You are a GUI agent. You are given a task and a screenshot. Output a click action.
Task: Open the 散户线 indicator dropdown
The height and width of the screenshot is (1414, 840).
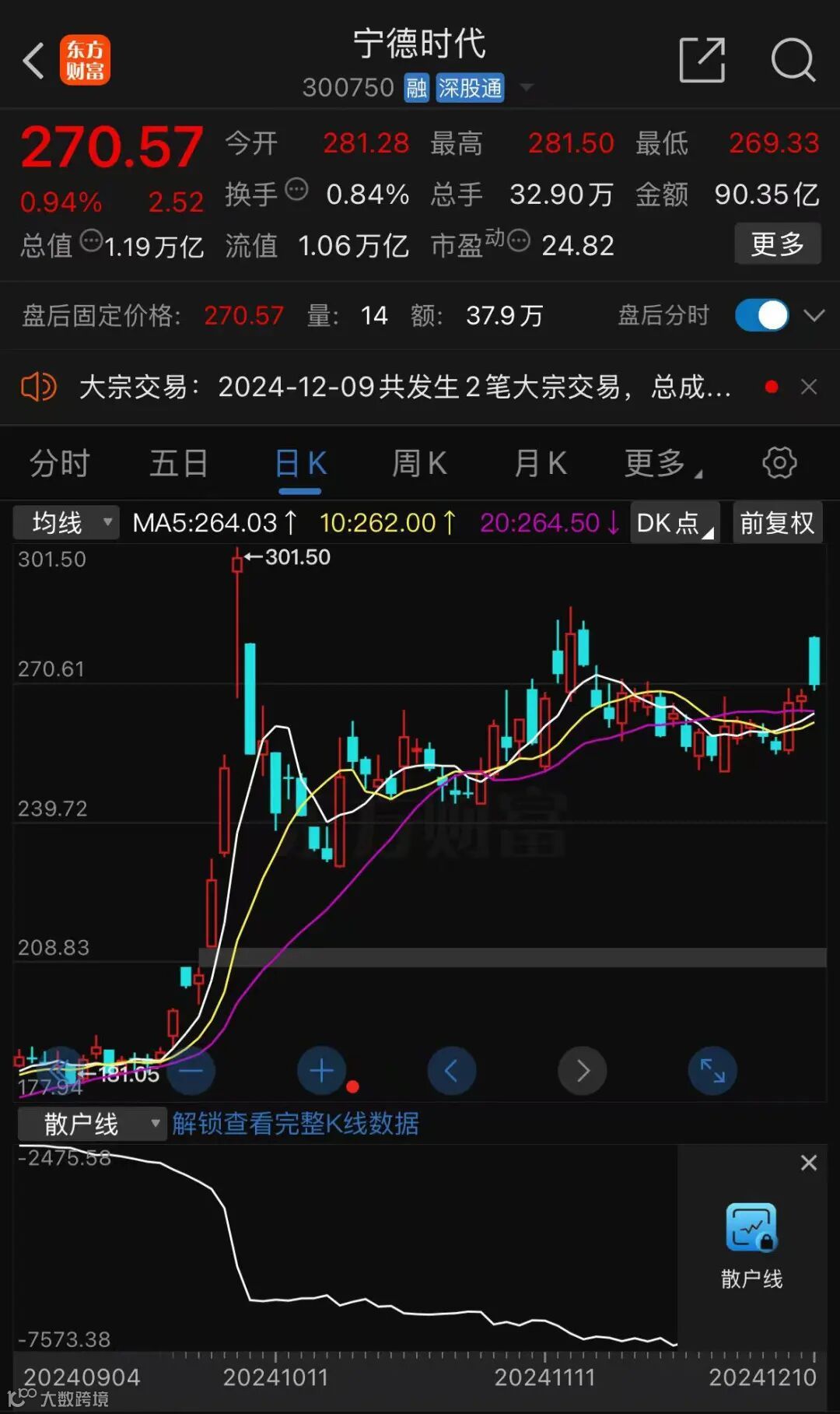(92, 1123)
